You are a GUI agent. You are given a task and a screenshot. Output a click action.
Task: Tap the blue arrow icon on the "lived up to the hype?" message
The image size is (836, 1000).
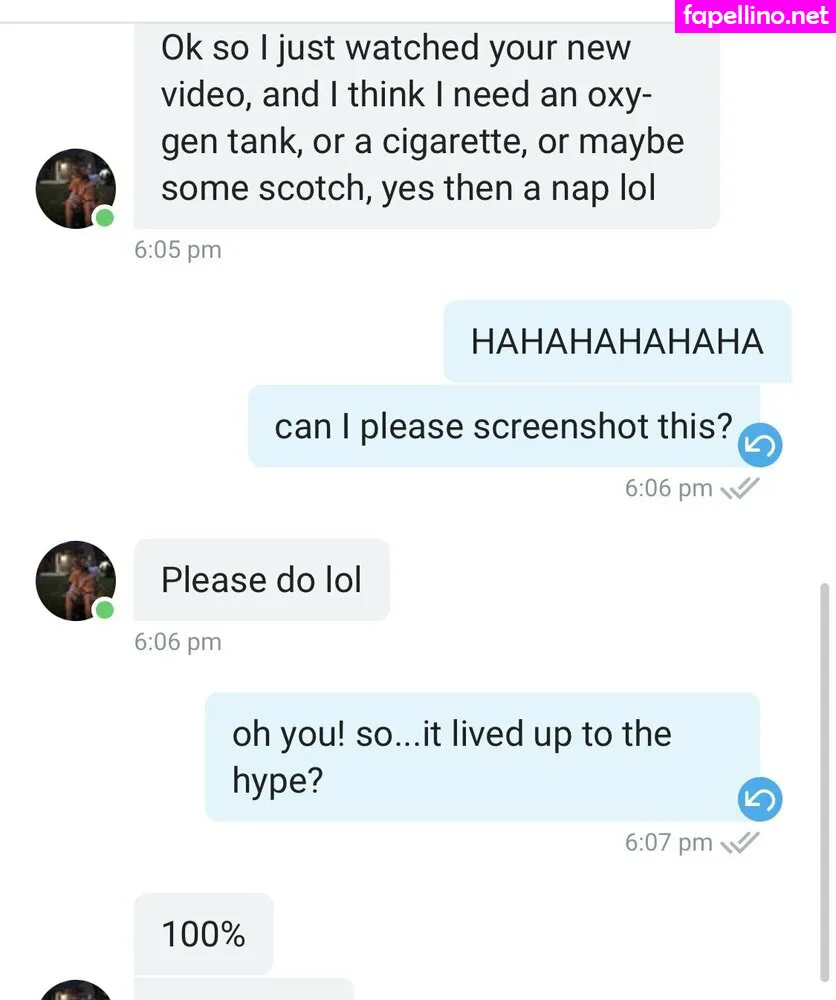point(759,799)
